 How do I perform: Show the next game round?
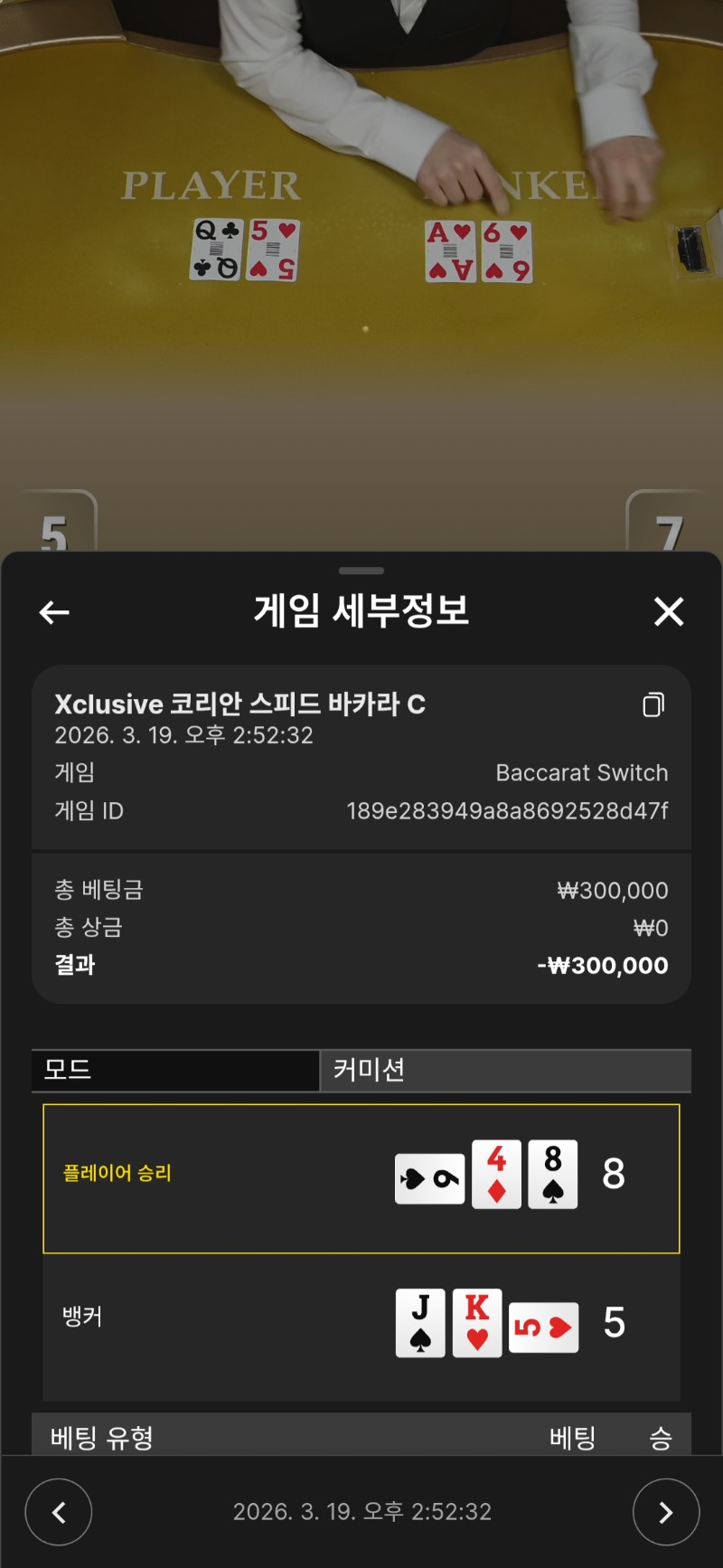coord(665,1512)
